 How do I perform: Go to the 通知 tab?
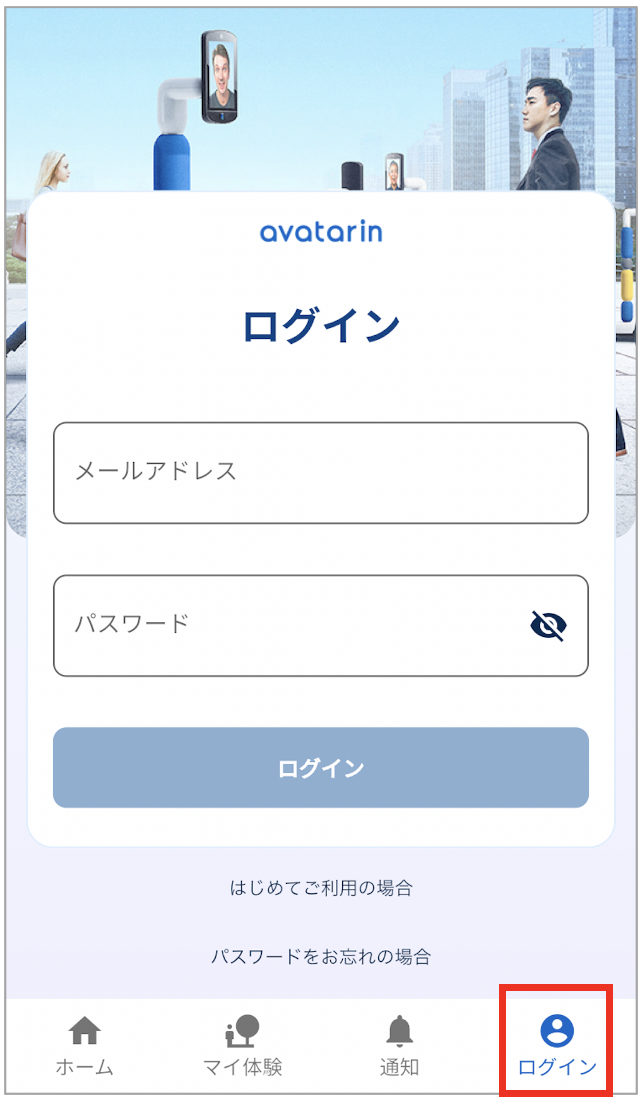[x=399, y=1046]
